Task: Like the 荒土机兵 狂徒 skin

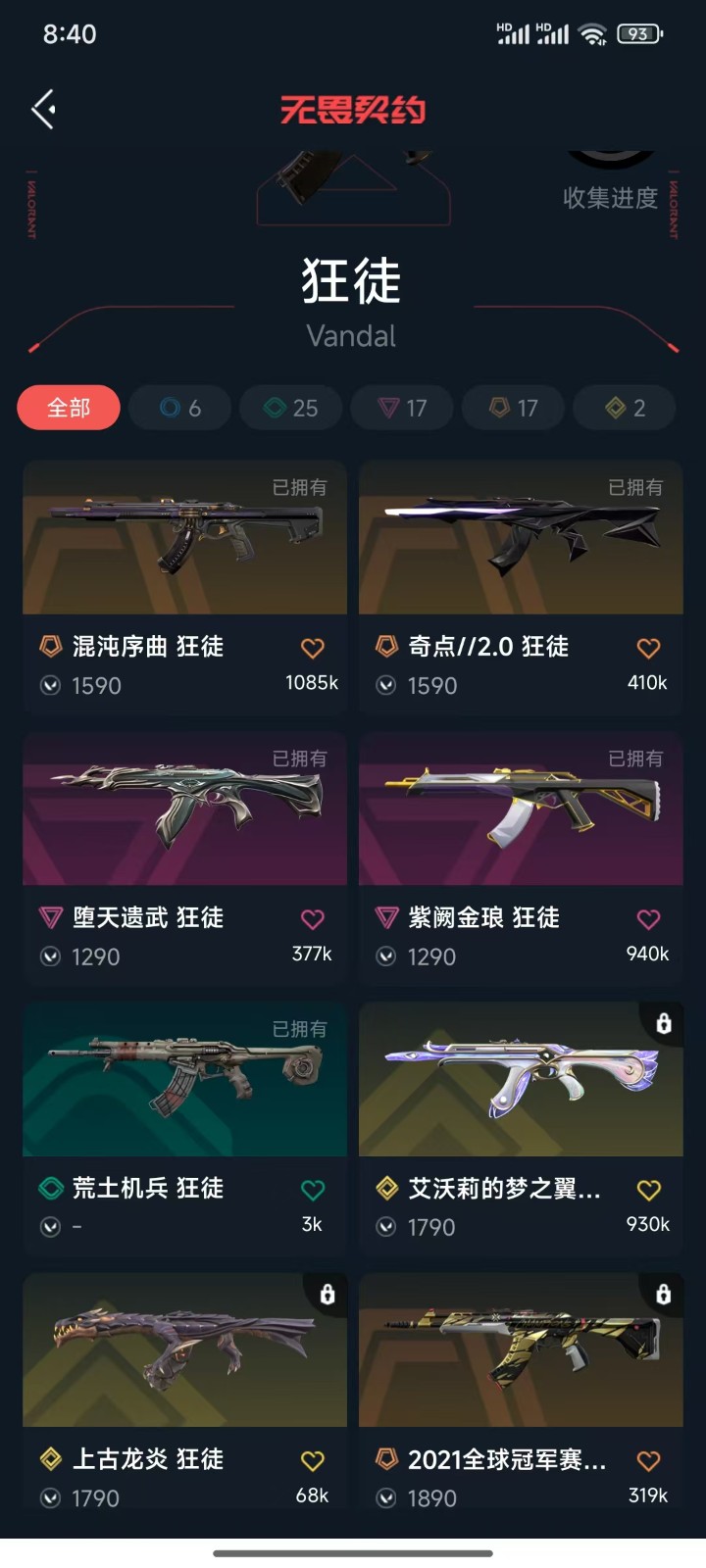Action: click(312, 1190)
